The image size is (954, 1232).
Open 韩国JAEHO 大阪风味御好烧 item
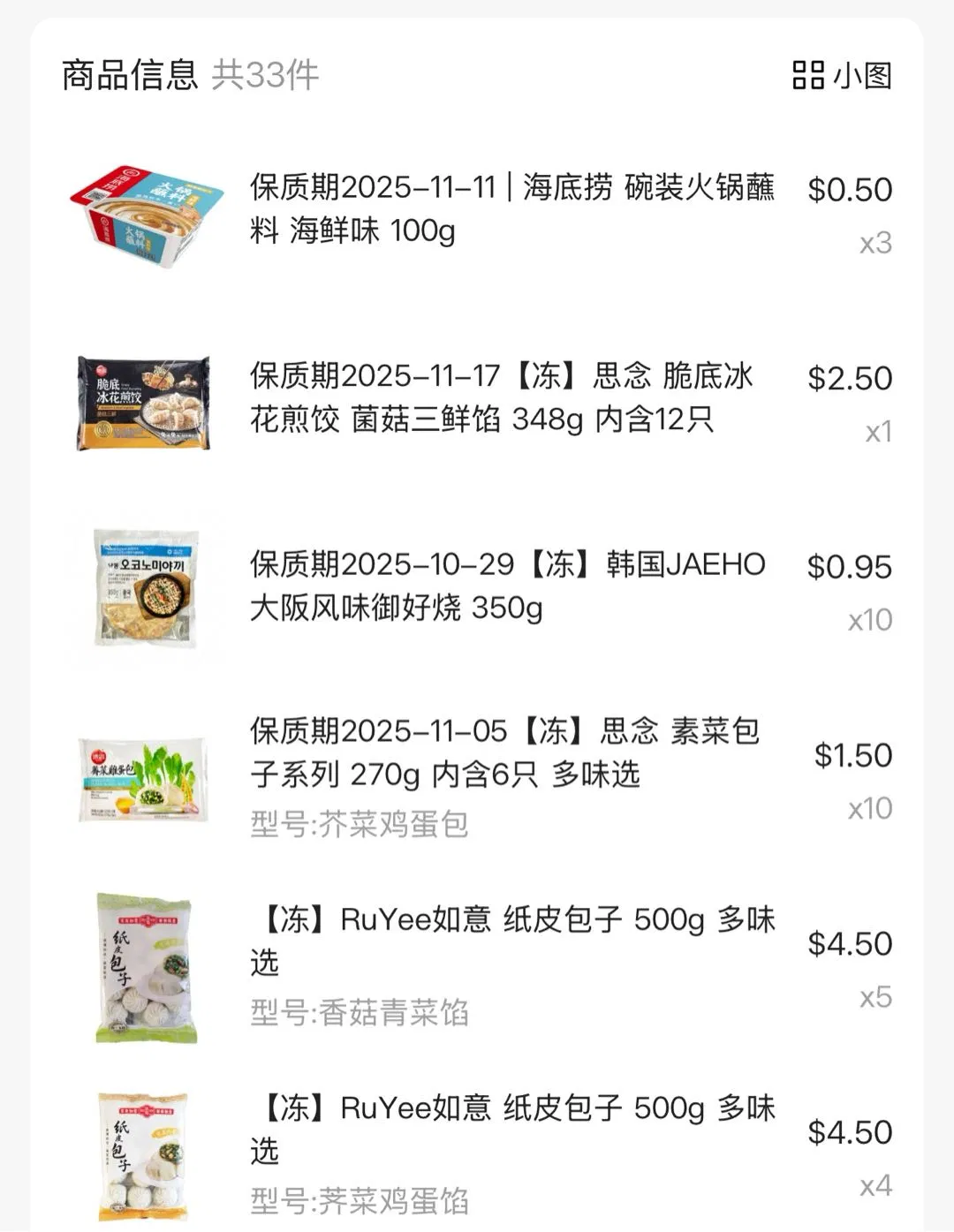click(507, 586)
